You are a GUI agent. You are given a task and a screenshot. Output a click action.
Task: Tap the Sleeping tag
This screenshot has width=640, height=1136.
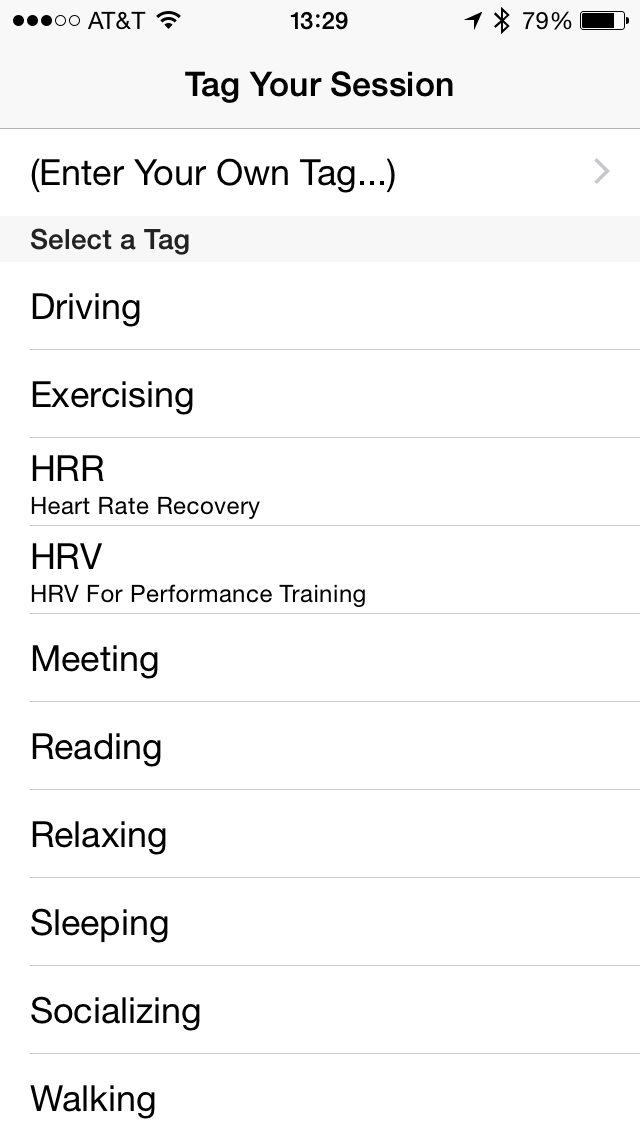point(320,923)
